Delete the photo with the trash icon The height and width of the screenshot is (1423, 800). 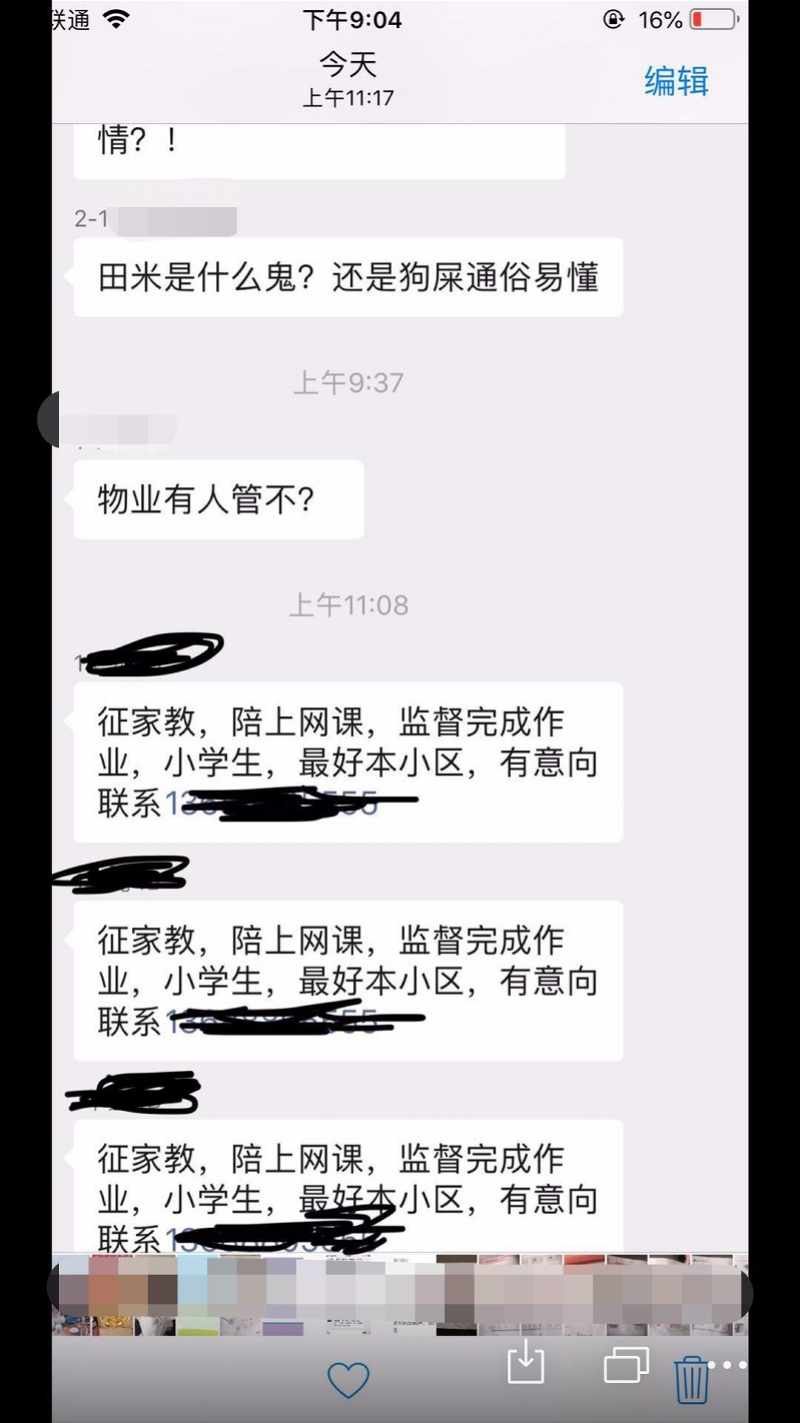click(x=691, y=1380)
